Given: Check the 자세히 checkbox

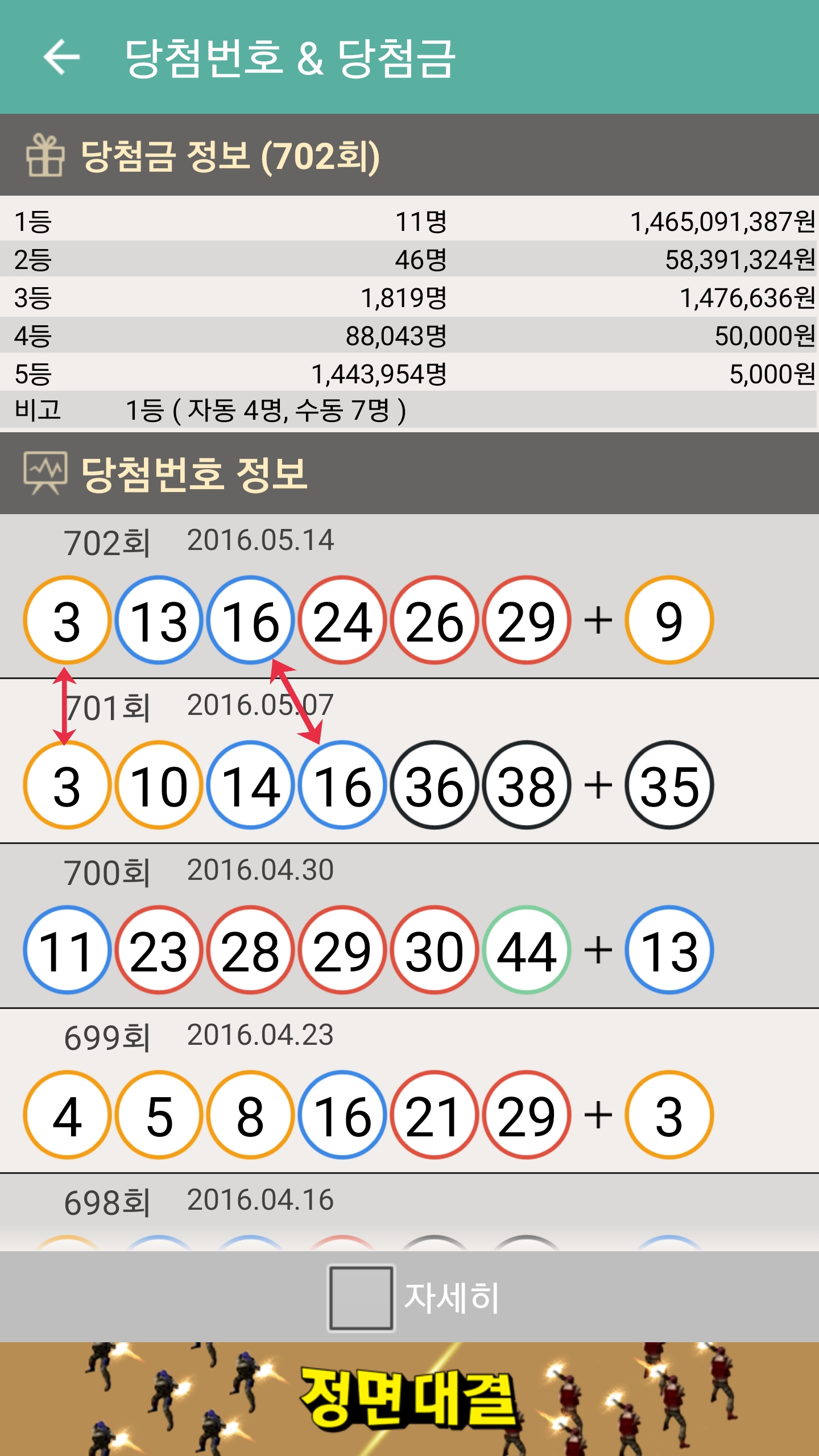Looking at the screenshot, I should point(361,1298).
